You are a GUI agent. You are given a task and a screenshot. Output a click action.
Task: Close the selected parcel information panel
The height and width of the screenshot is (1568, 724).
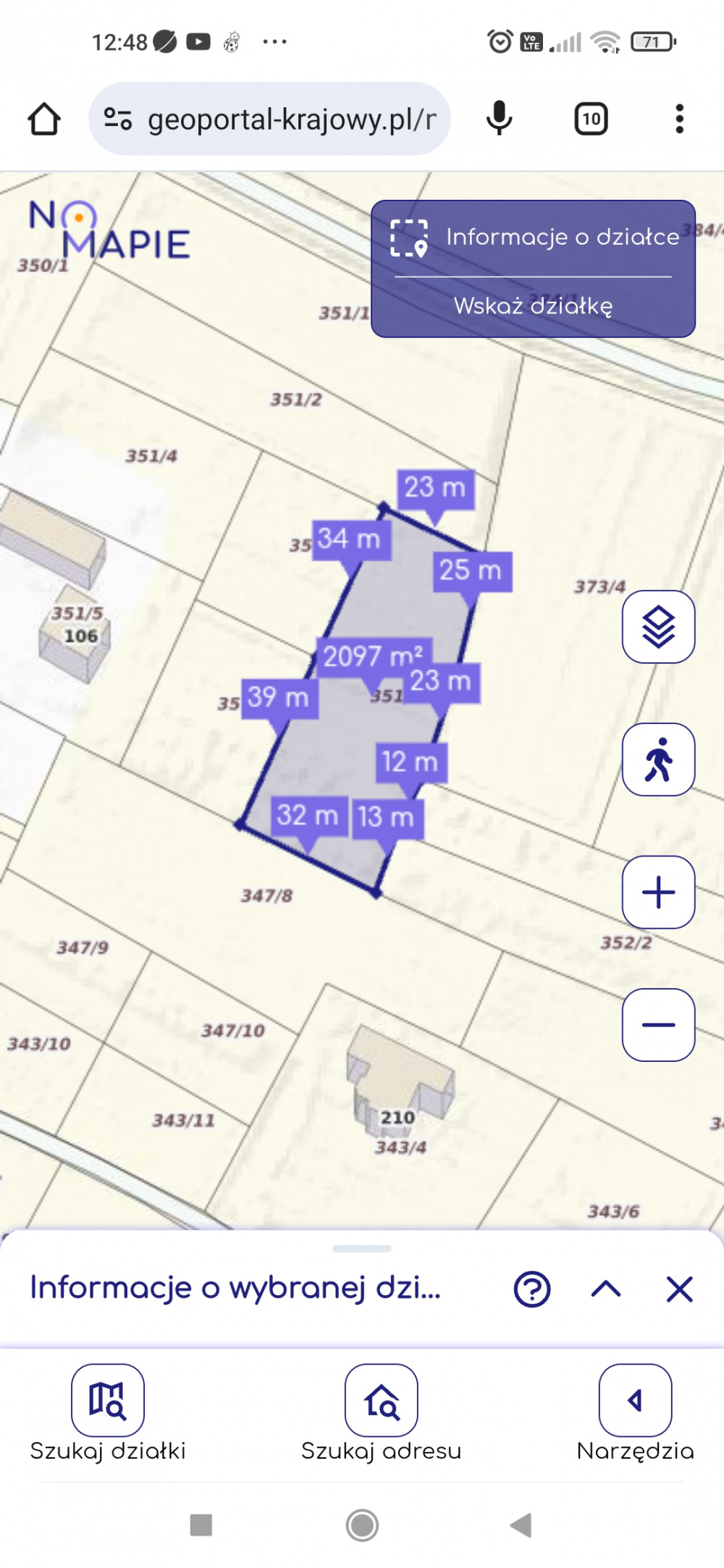point(680,1289)
